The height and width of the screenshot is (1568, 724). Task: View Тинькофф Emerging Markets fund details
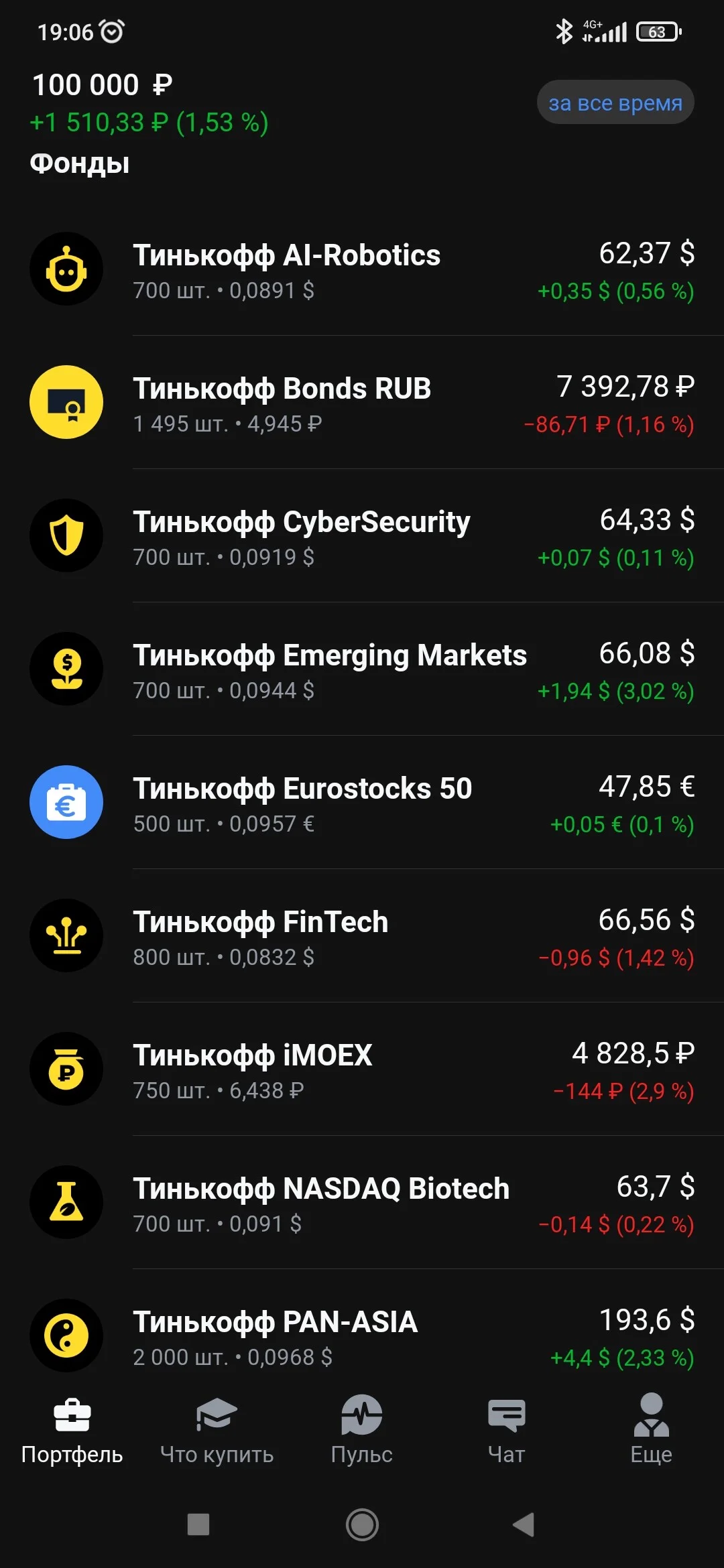(x=362, y=669)
